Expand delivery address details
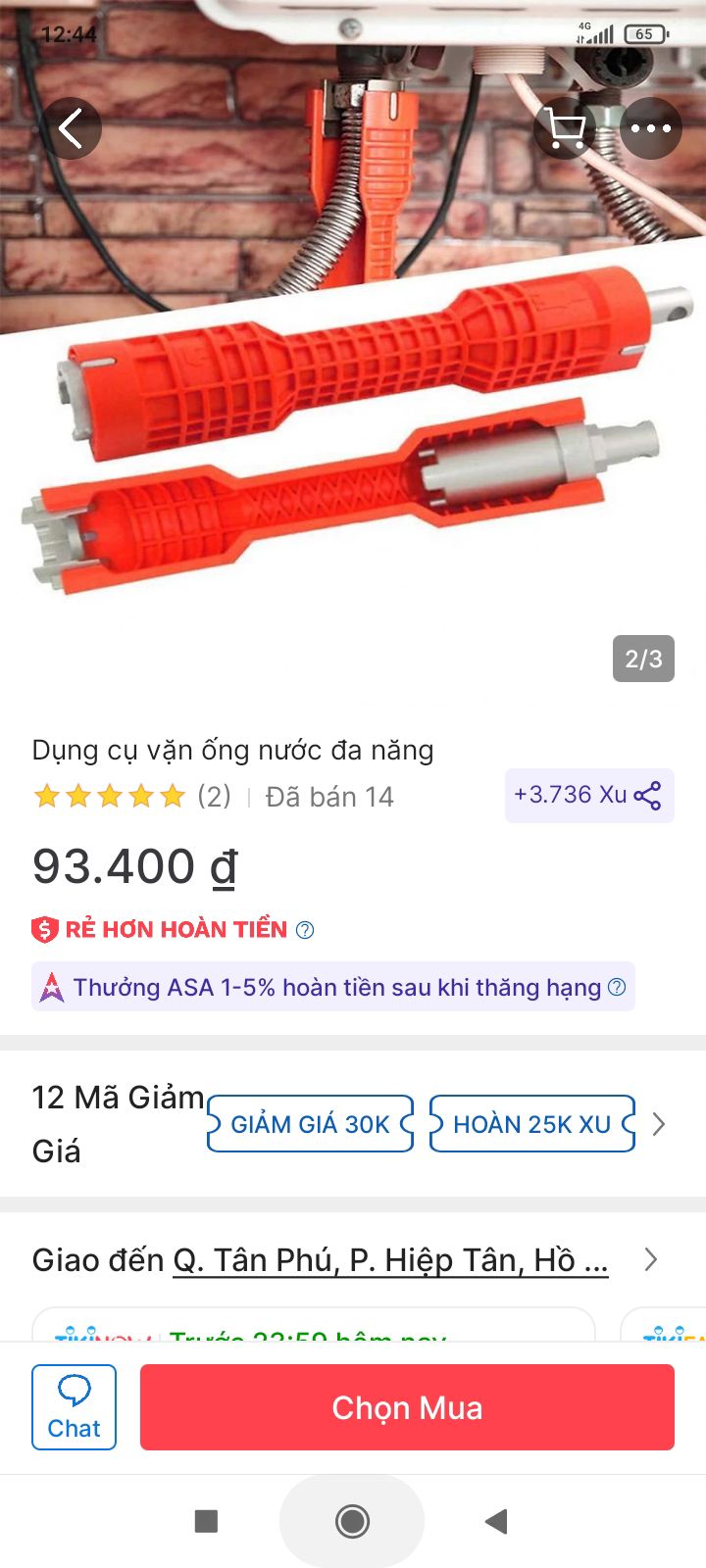 [x=650, y=1260]
